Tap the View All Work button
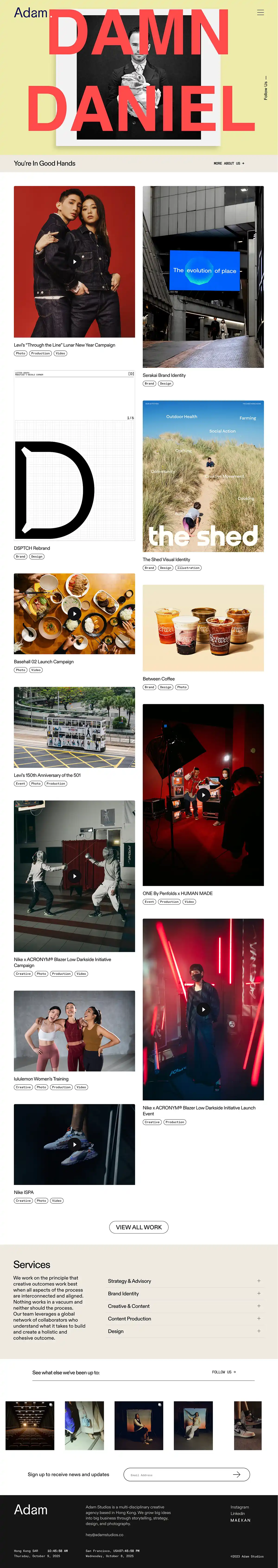The width and height of the screenshot is (278, 1568). (x=139, y=1227)
